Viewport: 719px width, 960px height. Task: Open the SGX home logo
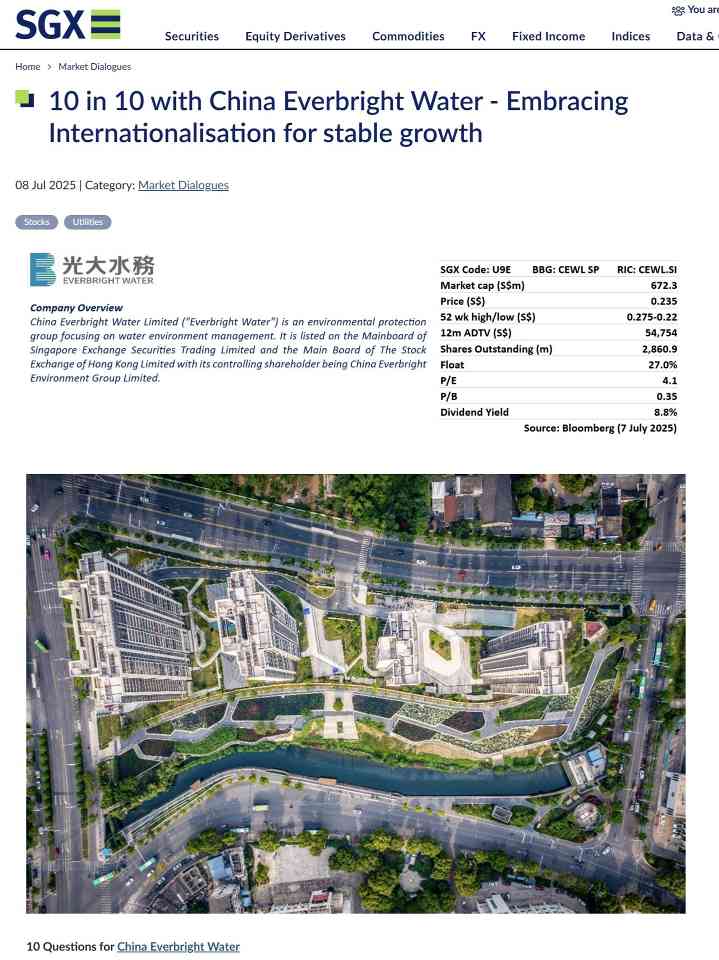pyautogui.click(x=68, y=24)
